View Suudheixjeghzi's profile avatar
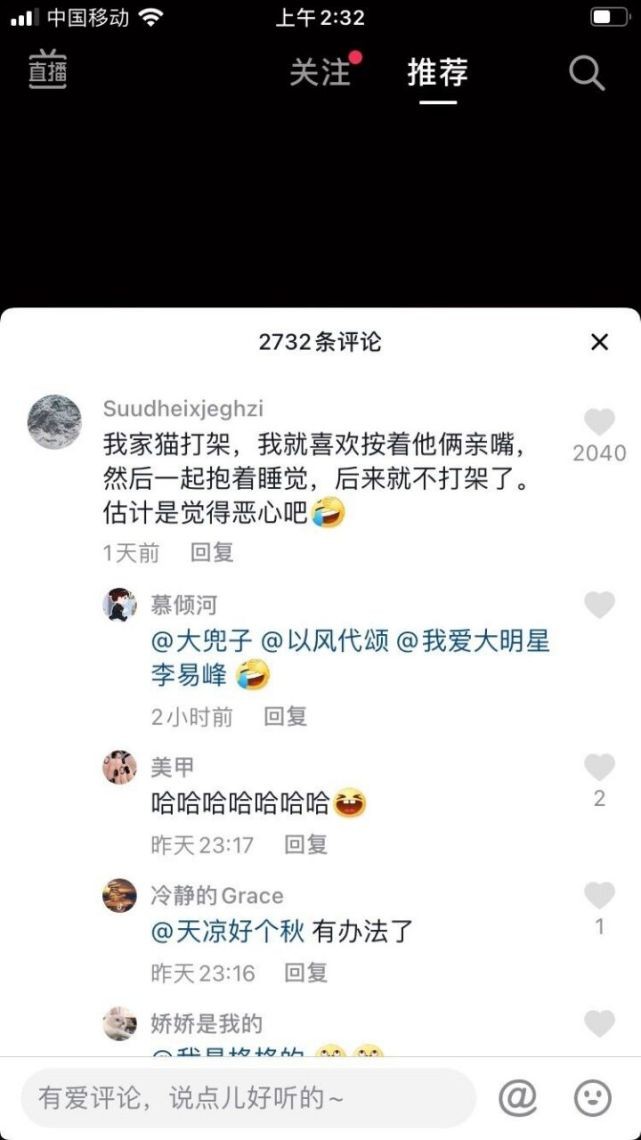This screenshot has width=641, height=1140. pos(54,422)
